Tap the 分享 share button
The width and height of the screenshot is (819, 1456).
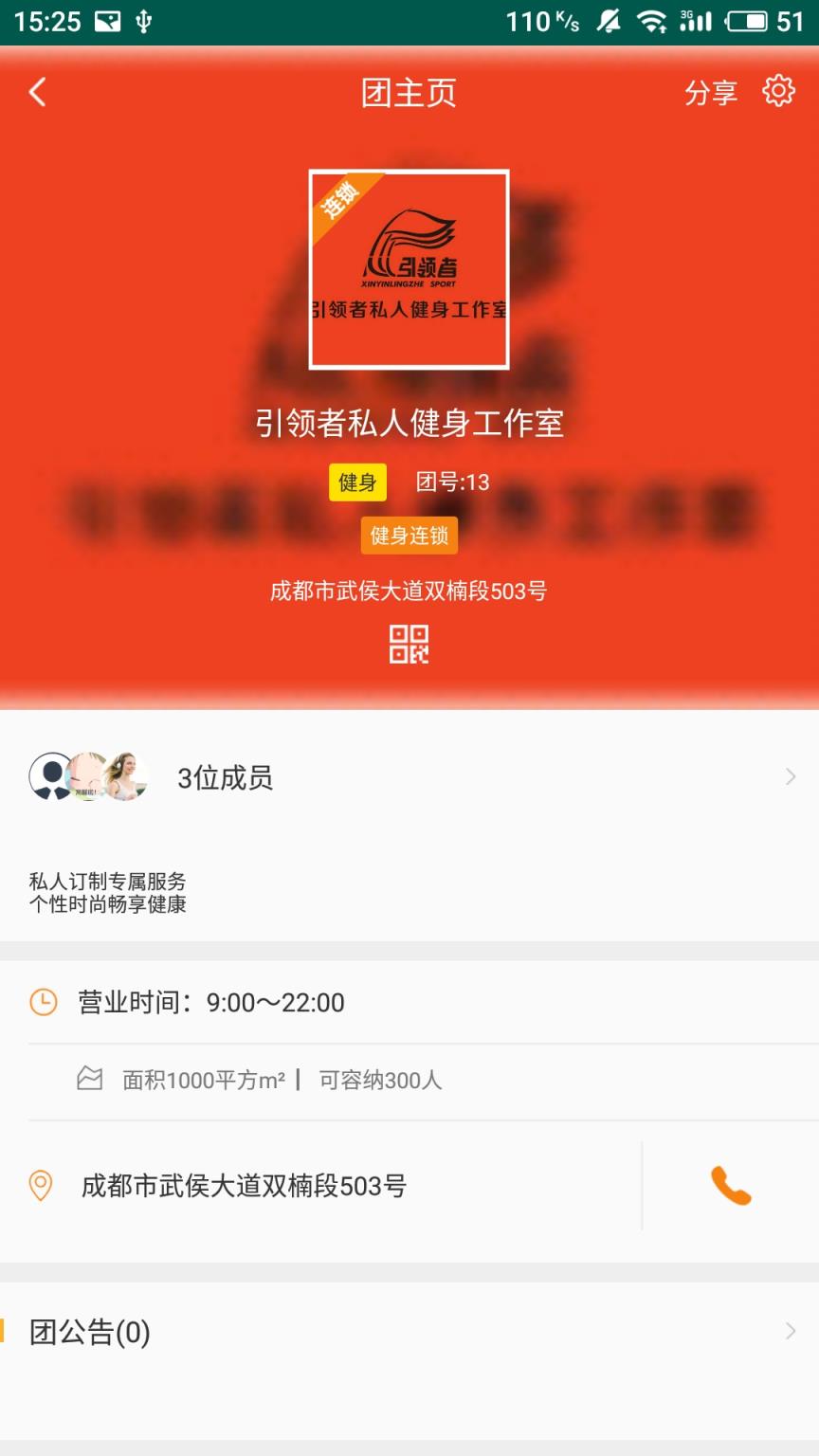[710, 93]
